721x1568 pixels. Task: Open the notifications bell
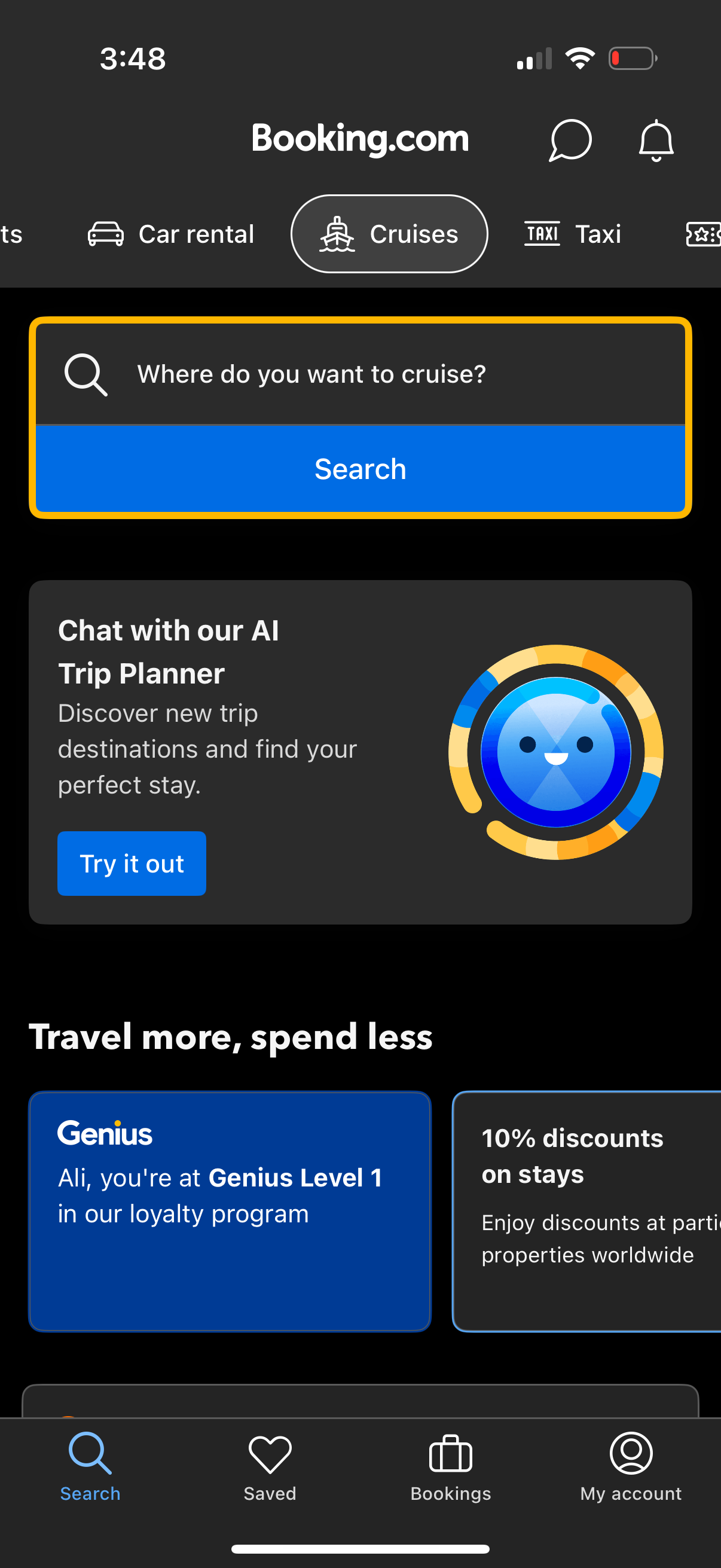point(656,141)
